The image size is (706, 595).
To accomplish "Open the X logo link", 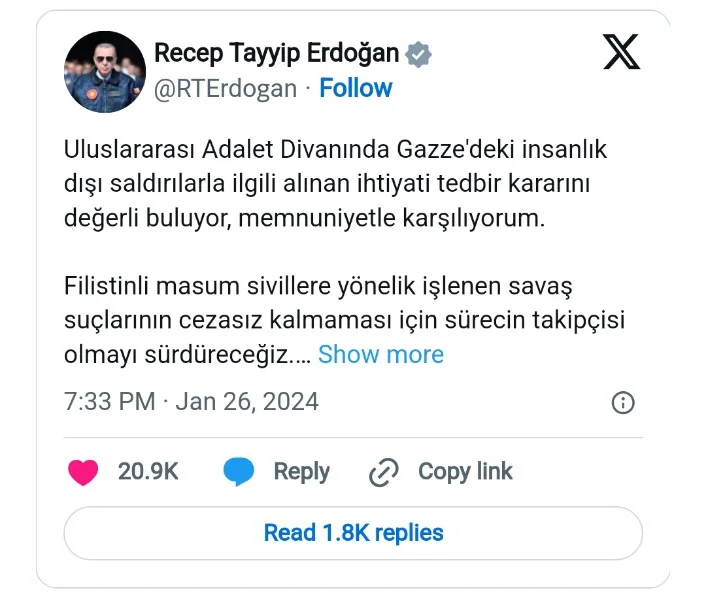I will click(x=621, y=52).
